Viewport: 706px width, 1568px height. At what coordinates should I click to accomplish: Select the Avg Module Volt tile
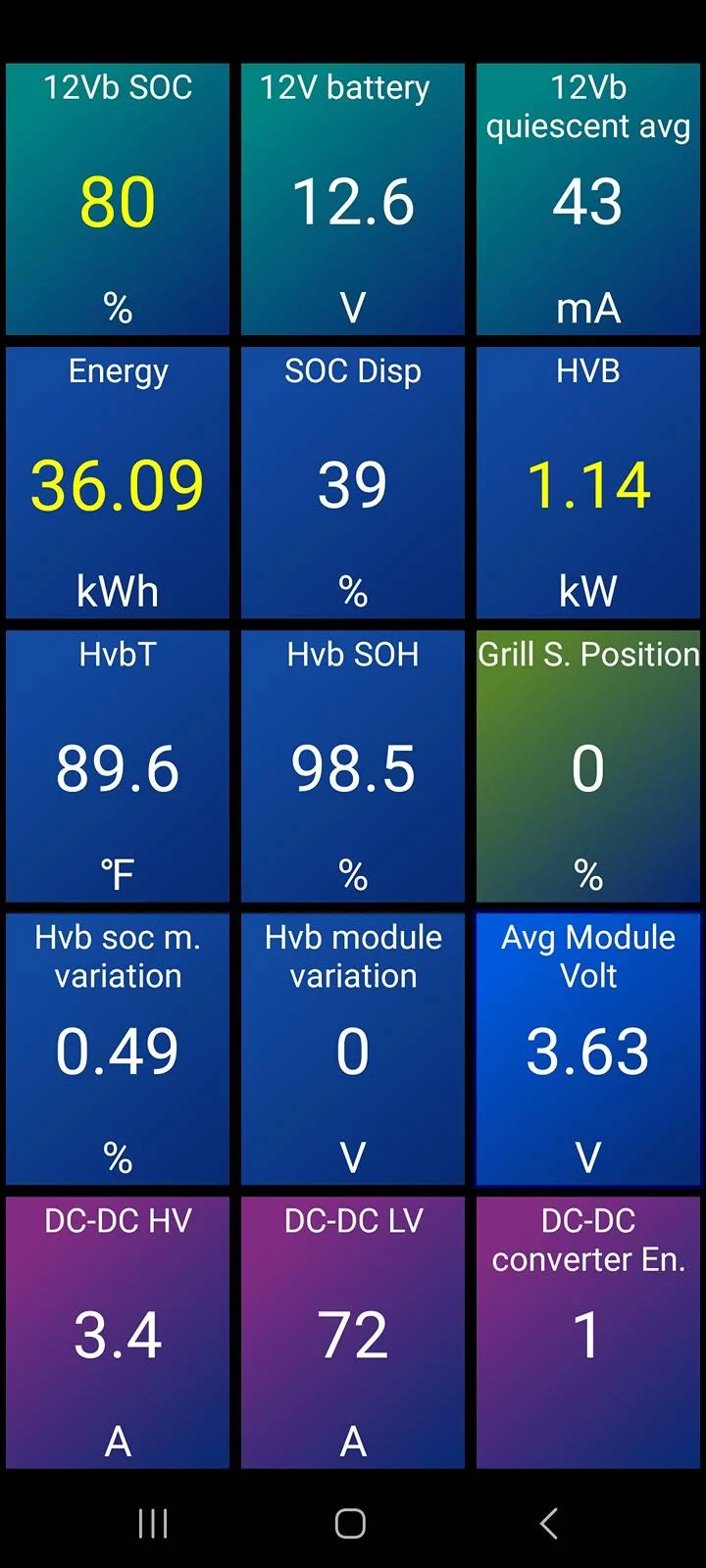point(588,1050)
